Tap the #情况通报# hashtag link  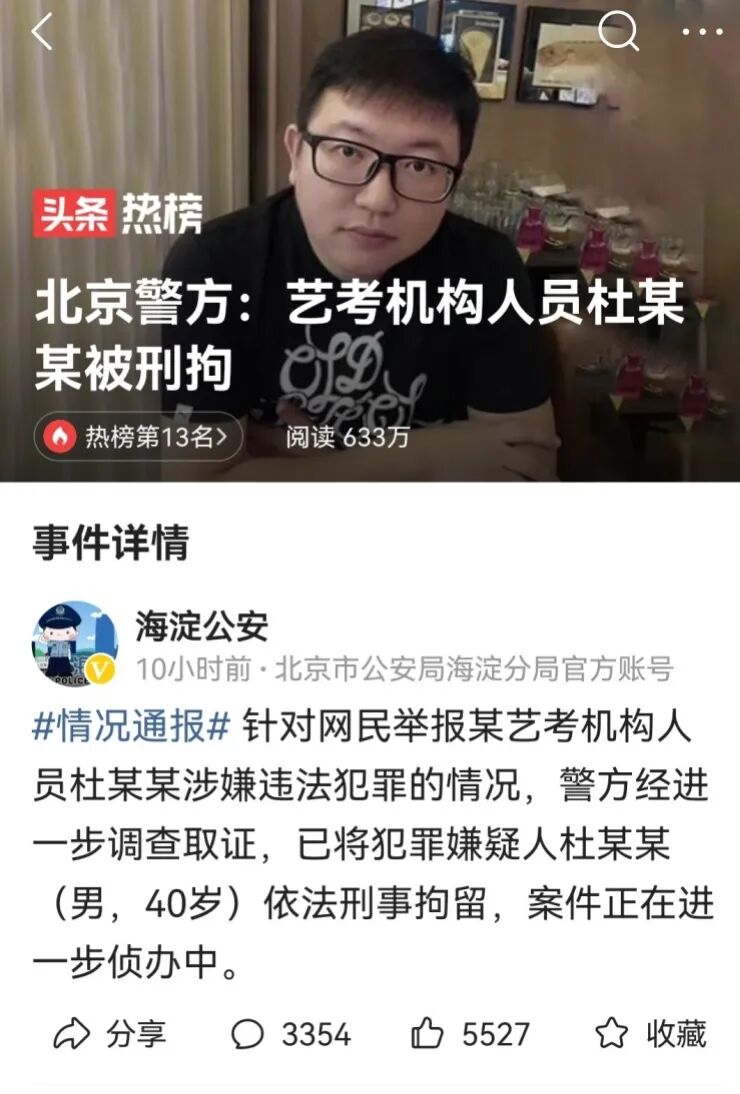(132, 726)
